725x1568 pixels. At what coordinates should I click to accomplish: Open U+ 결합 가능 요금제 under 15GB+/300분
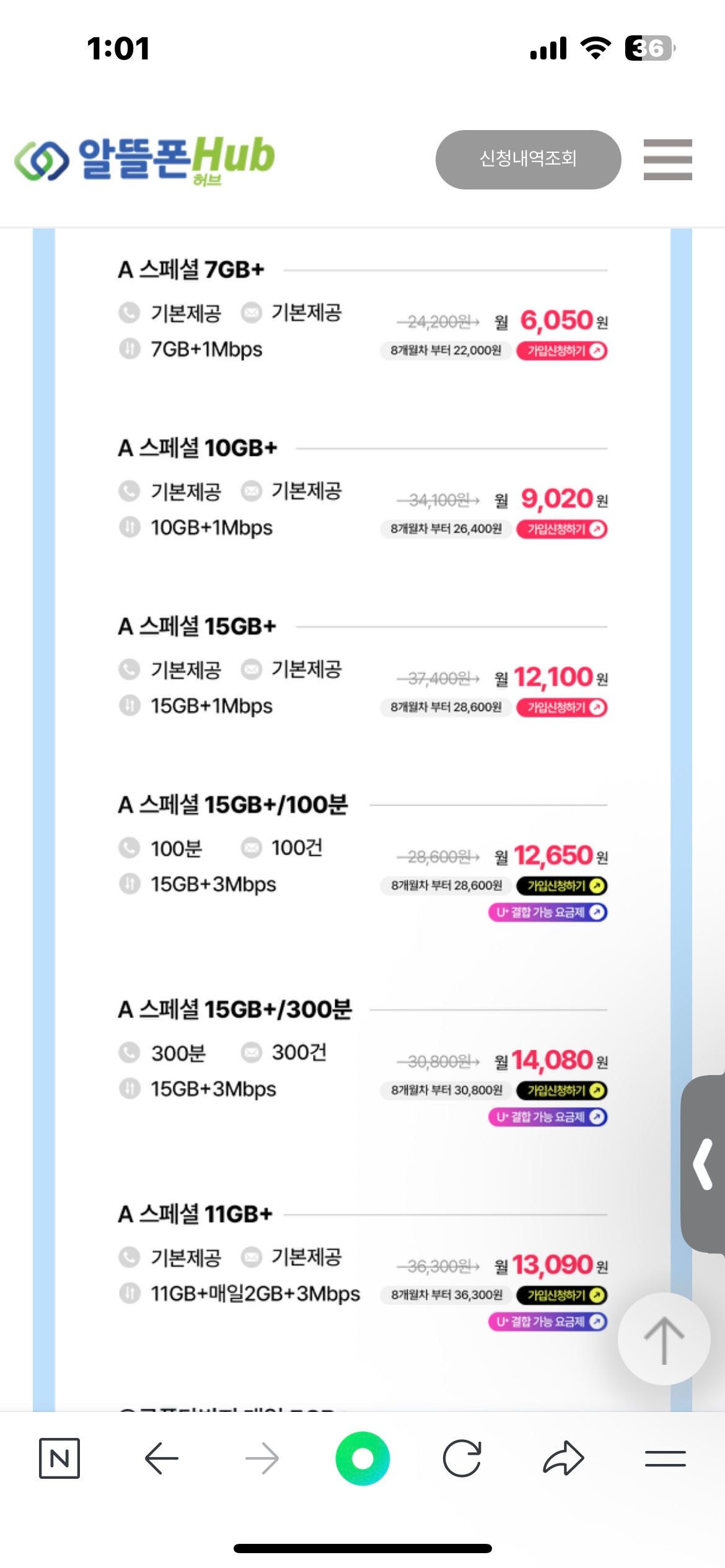548,1117
